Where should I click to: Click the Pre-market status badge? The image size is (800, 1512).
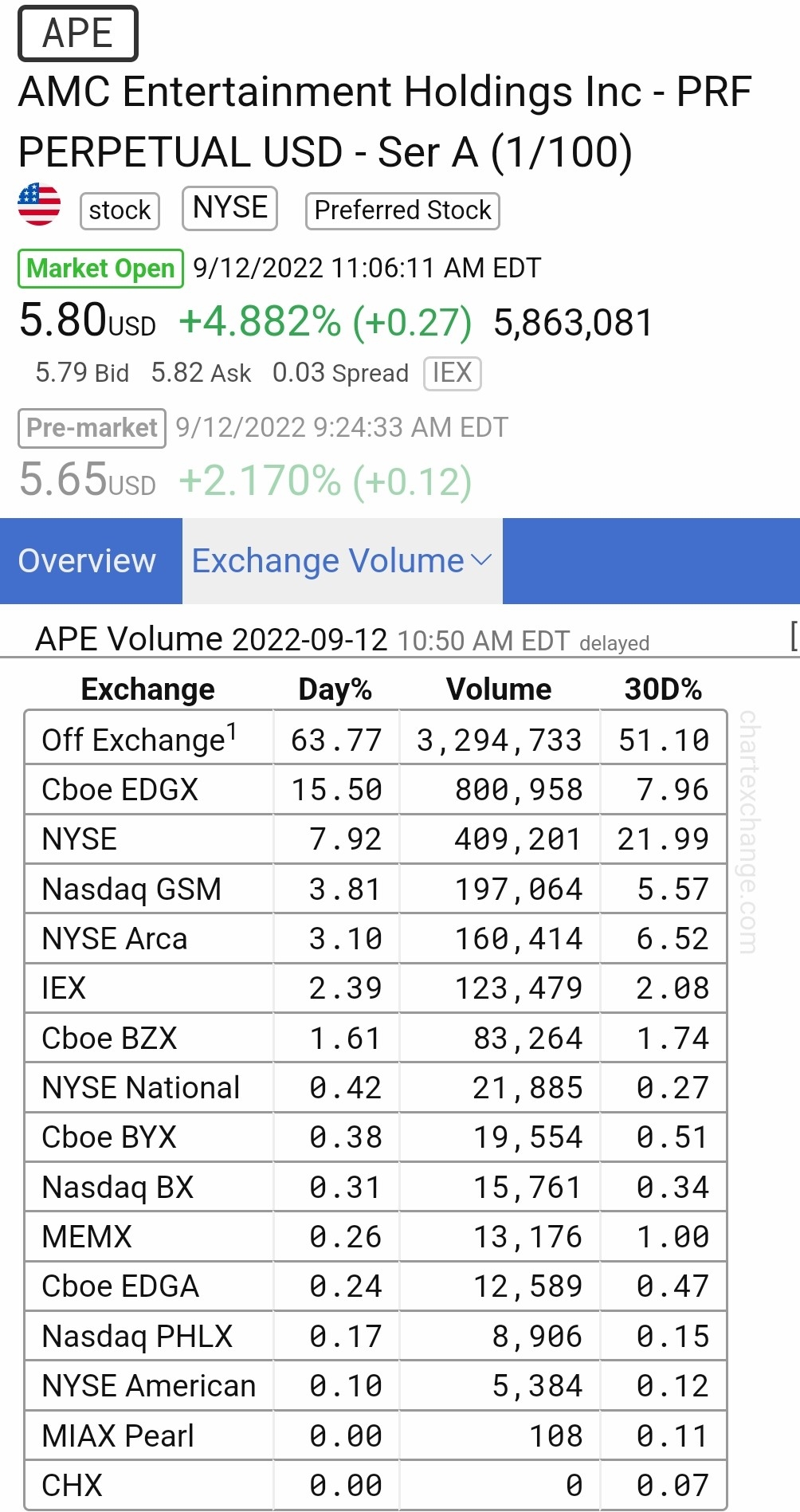click(x=91, y=428)
